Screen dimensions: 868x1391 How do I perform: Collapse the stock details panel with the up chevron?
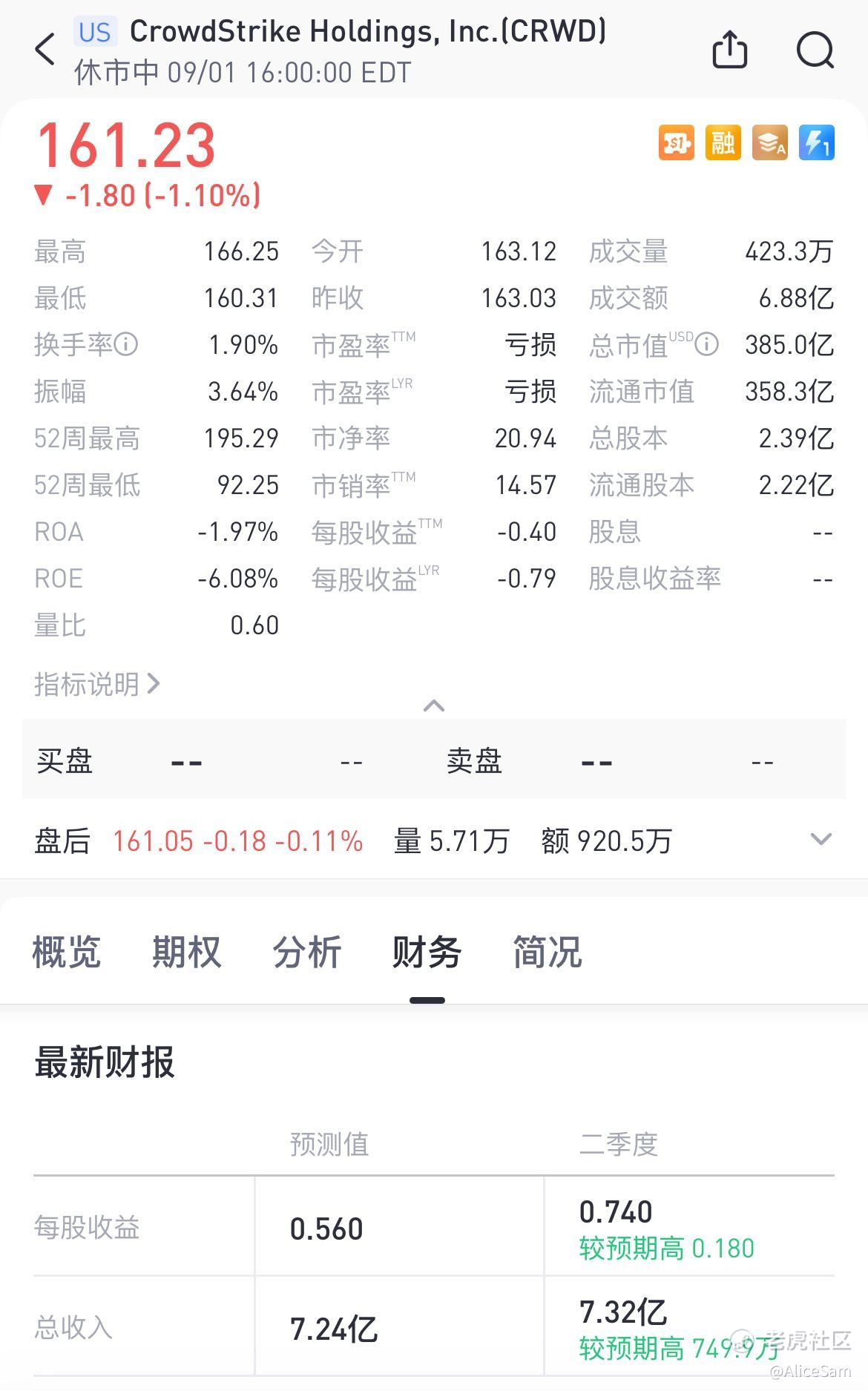pos(434,706)
